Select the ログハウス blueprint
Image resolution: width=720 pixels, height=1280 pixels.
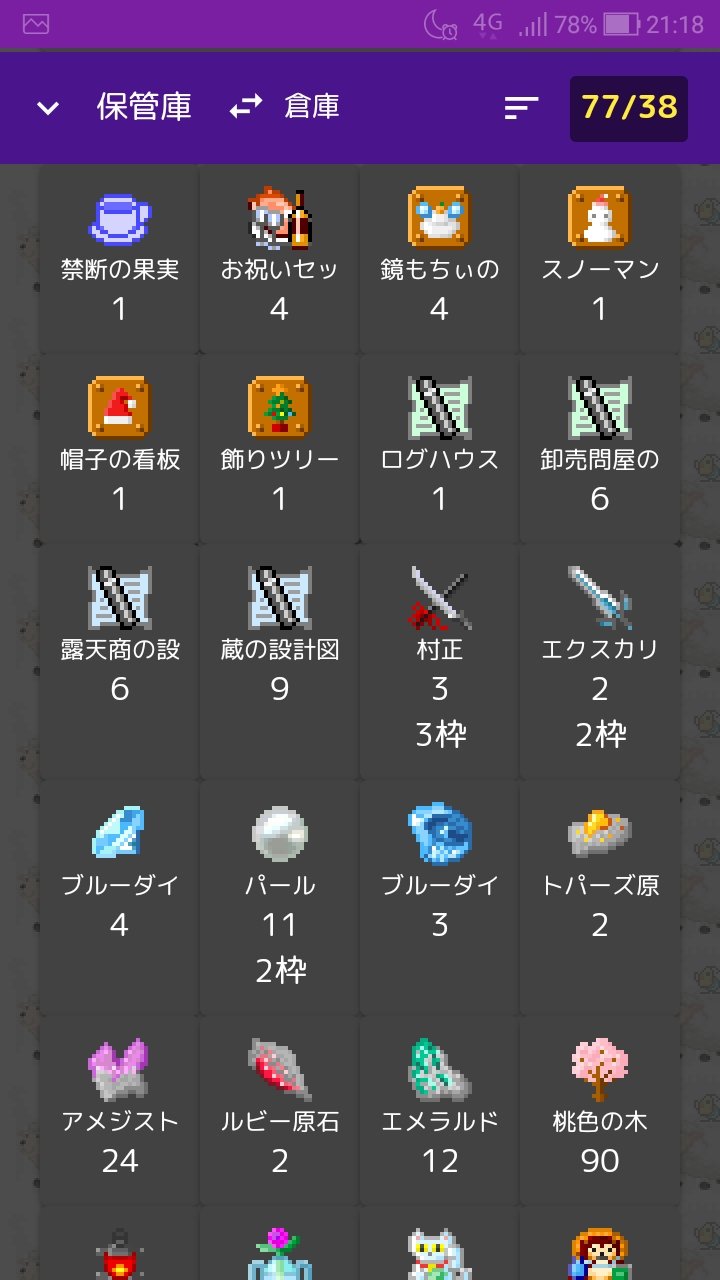point(440,449)
